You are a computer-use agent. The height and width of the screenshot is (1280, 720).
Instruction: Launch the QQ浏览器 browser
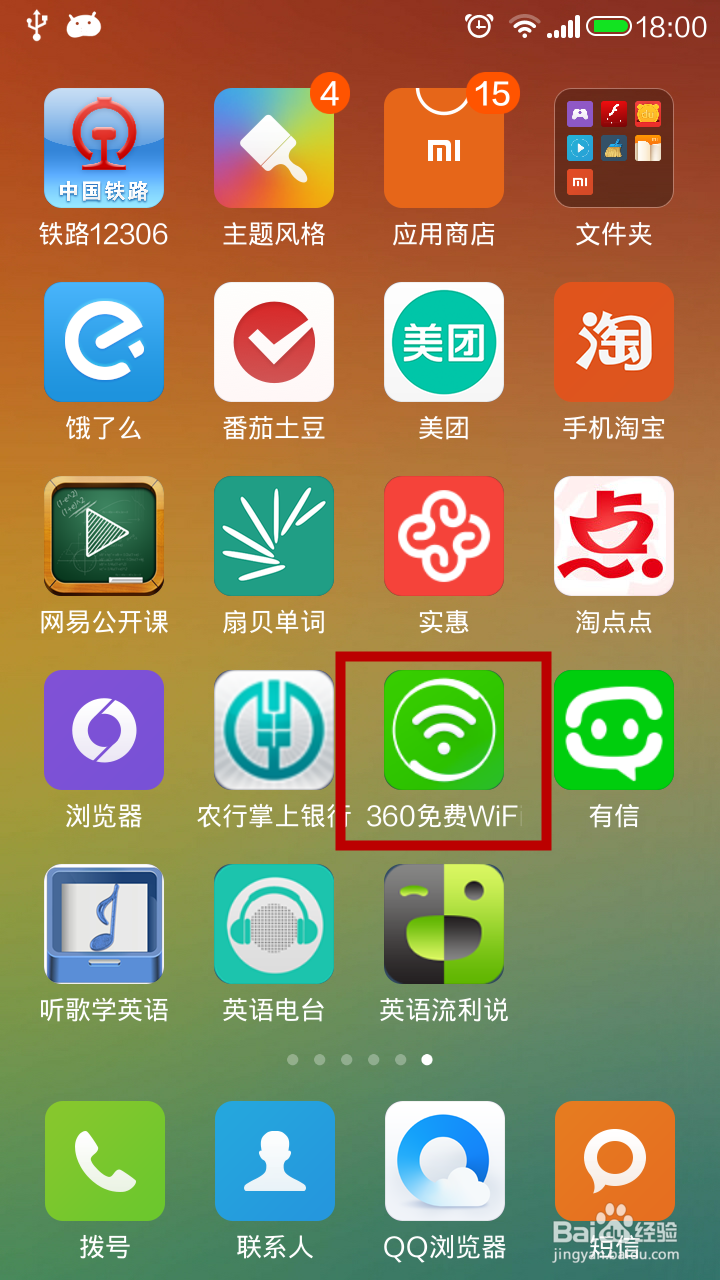point(443,1161)
